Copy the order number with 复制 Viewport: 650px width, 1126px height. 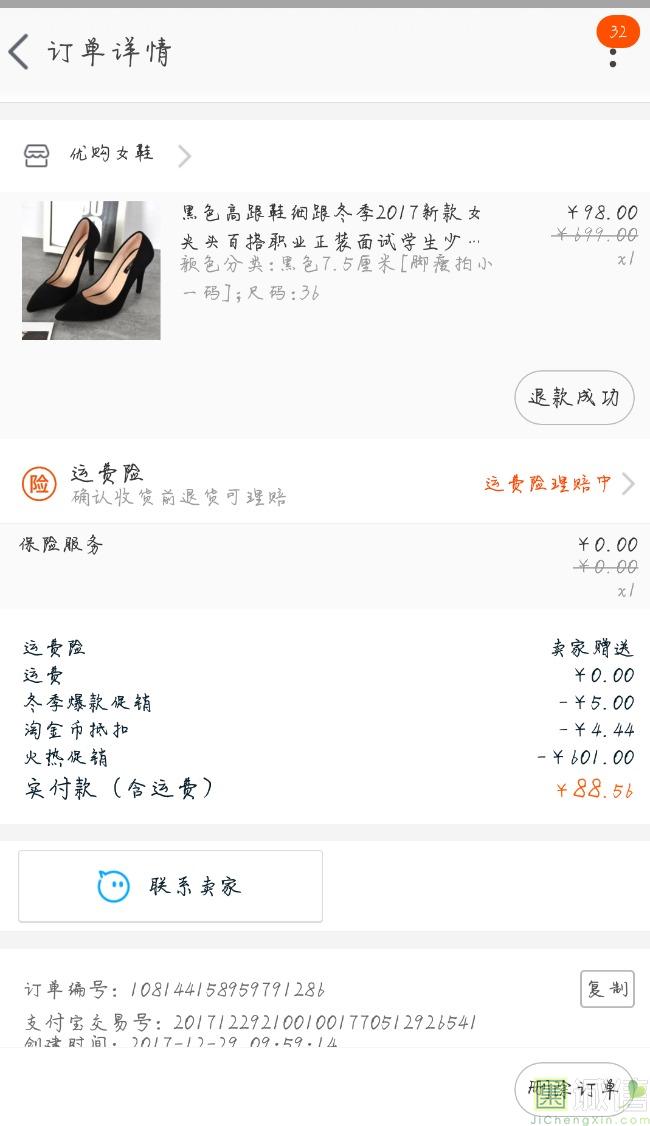click(607, 989)
